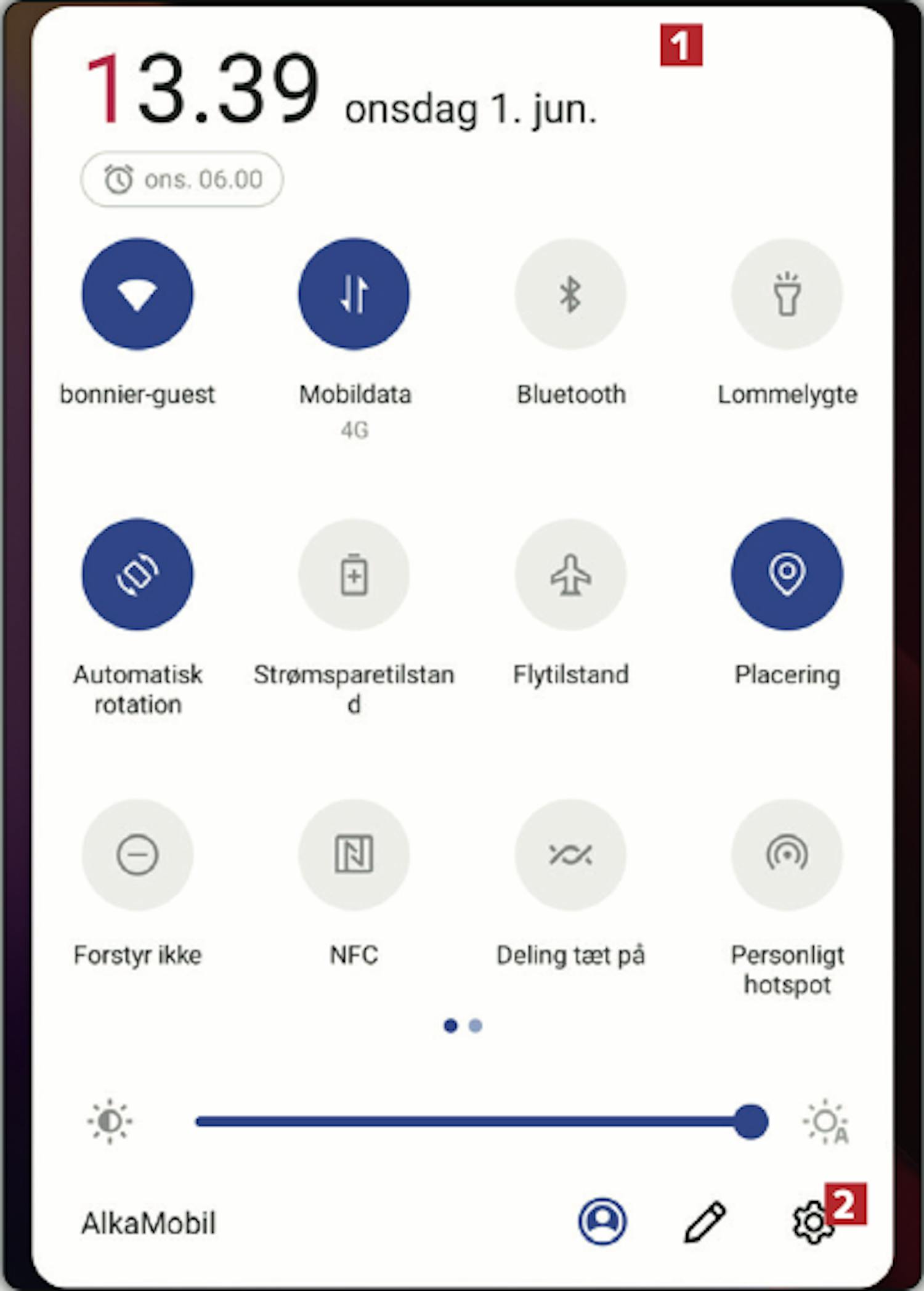
Task: Edit quick settings with the pencil
Action: point(705,1221)
